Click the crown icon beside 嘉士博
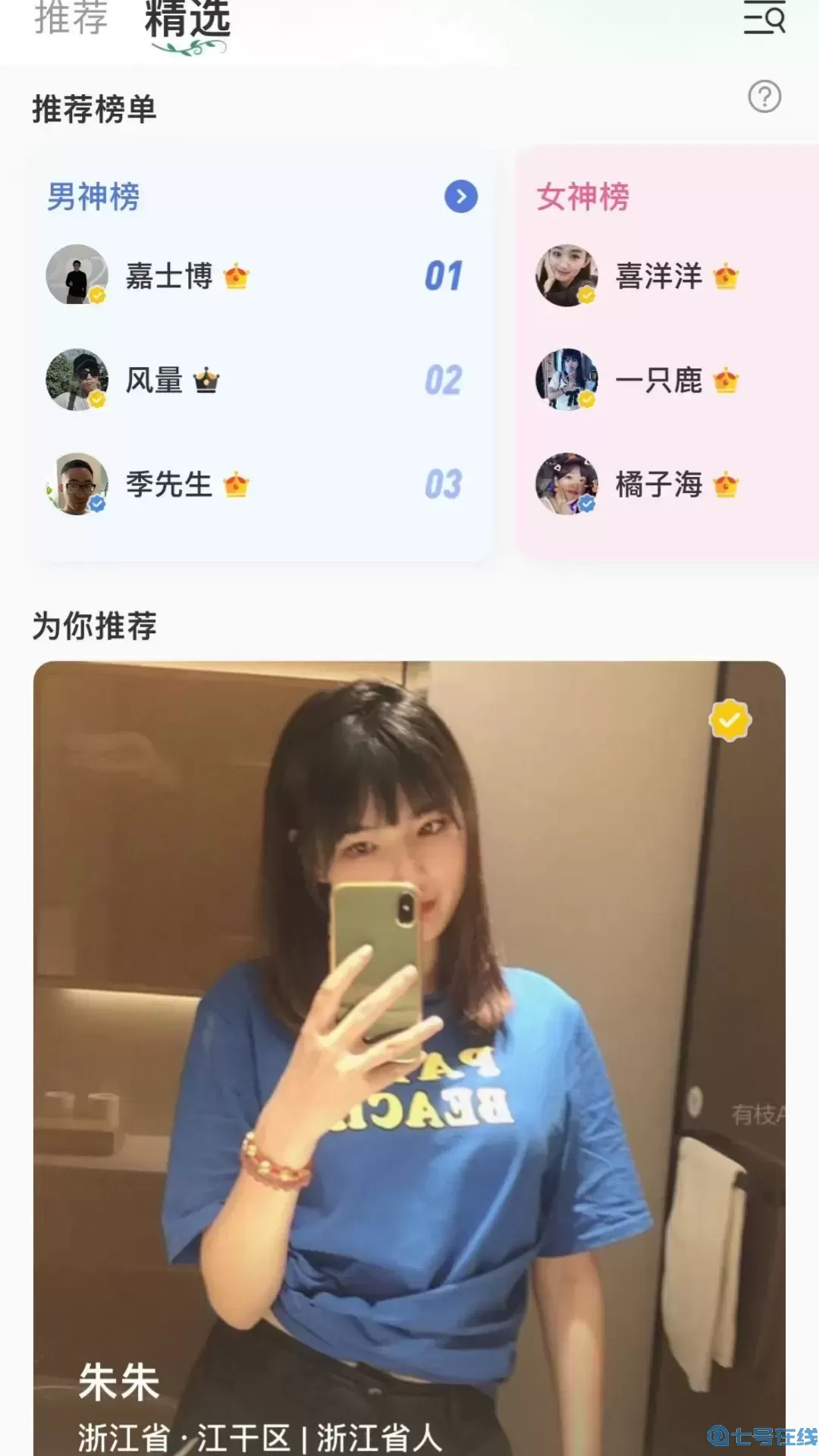This screenshot has width=819, height=1456. coord(238,277)
